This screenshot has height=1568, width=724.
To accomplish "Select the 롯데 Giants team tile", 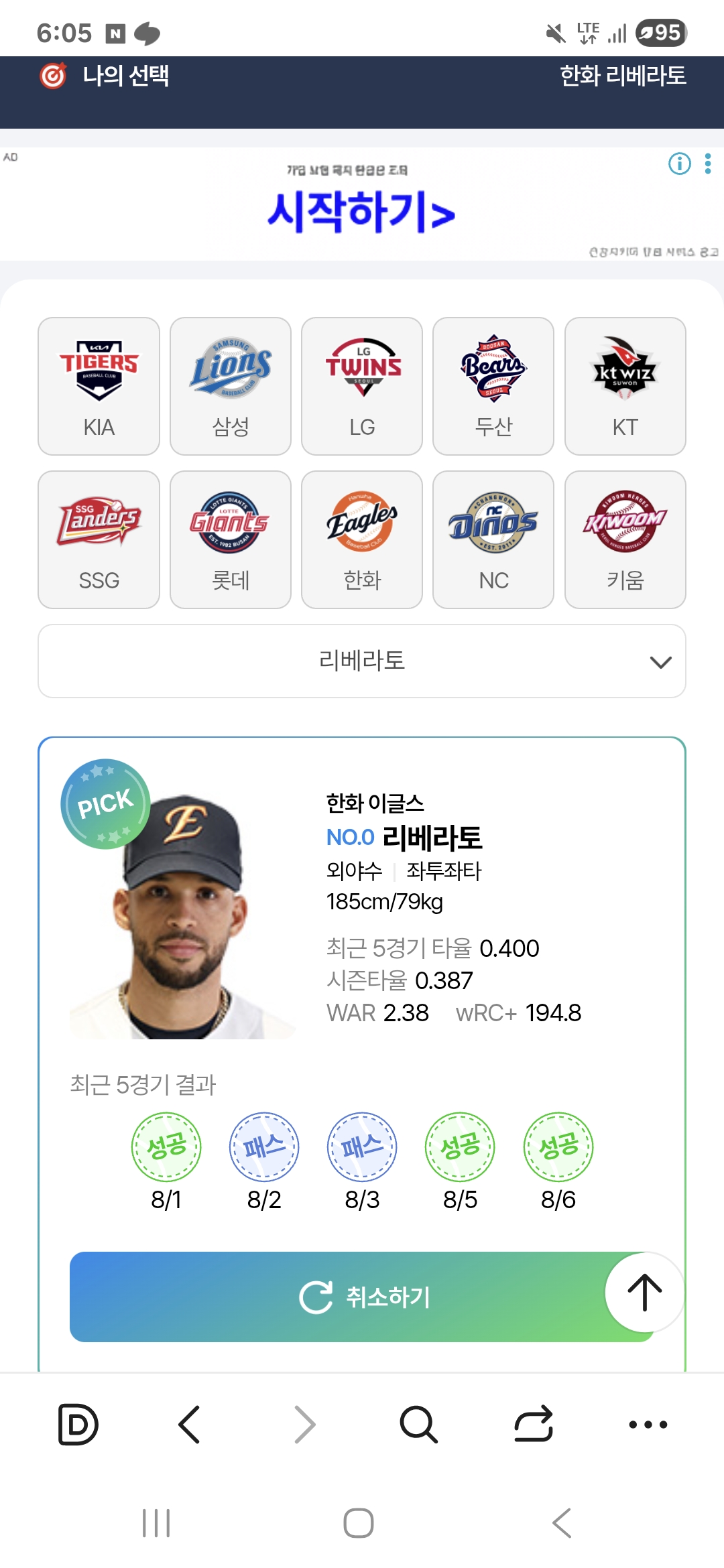I will (x=231, y=540).
